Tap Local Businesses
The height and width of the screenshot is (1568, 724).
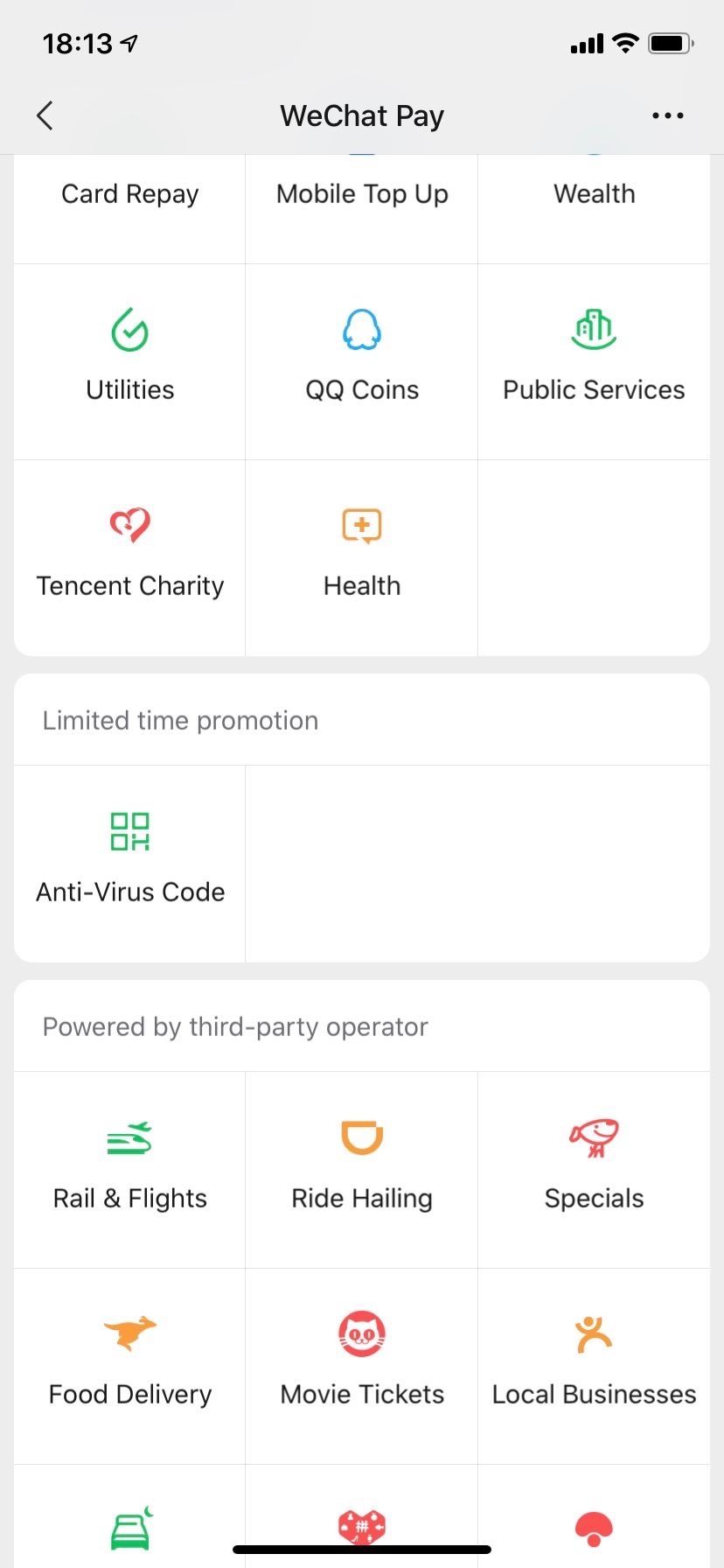595,1366
